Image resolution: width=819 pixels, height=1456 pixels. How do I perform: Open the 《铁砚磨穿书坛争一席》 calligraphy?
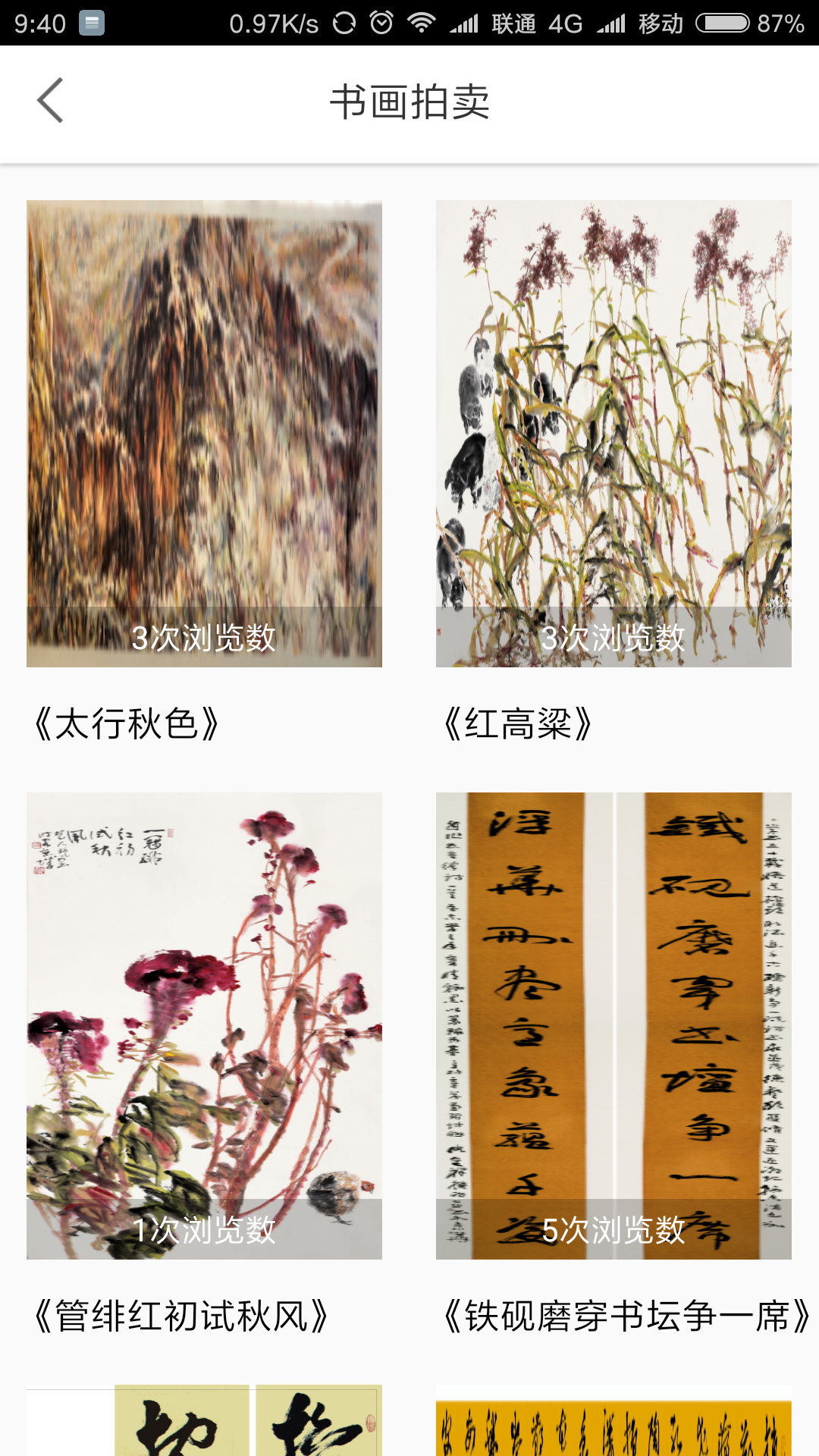tap(613, 1025)
